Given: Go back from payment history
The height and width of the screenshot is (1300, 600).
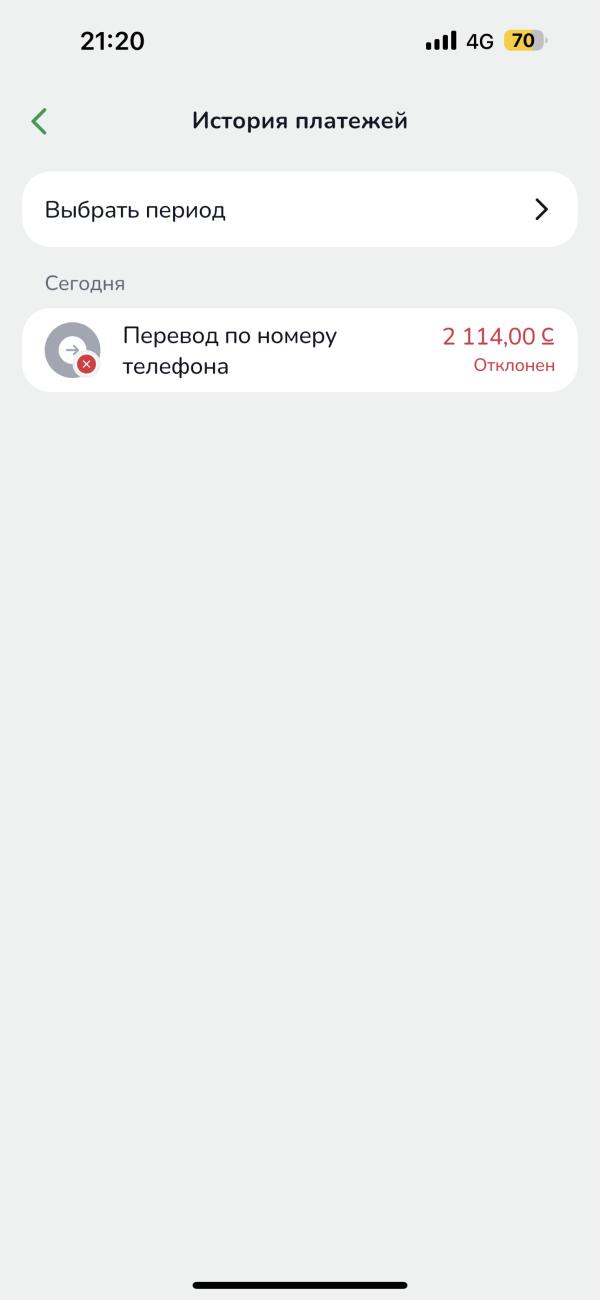Looking at the screenshot, I should click(x=39, y=122).
